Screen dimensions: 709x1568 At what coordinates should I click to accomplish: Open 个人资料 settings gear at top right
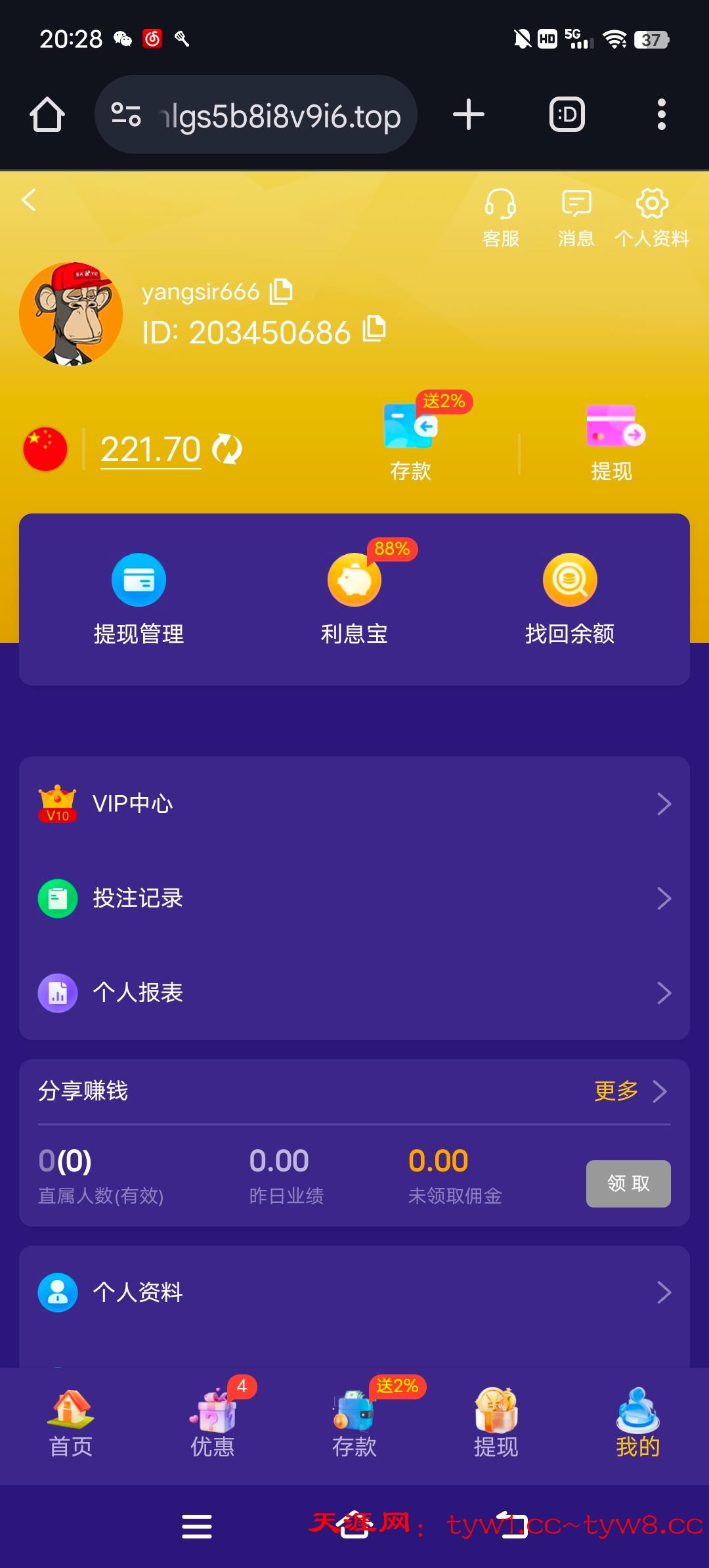(x=651, y=213)
